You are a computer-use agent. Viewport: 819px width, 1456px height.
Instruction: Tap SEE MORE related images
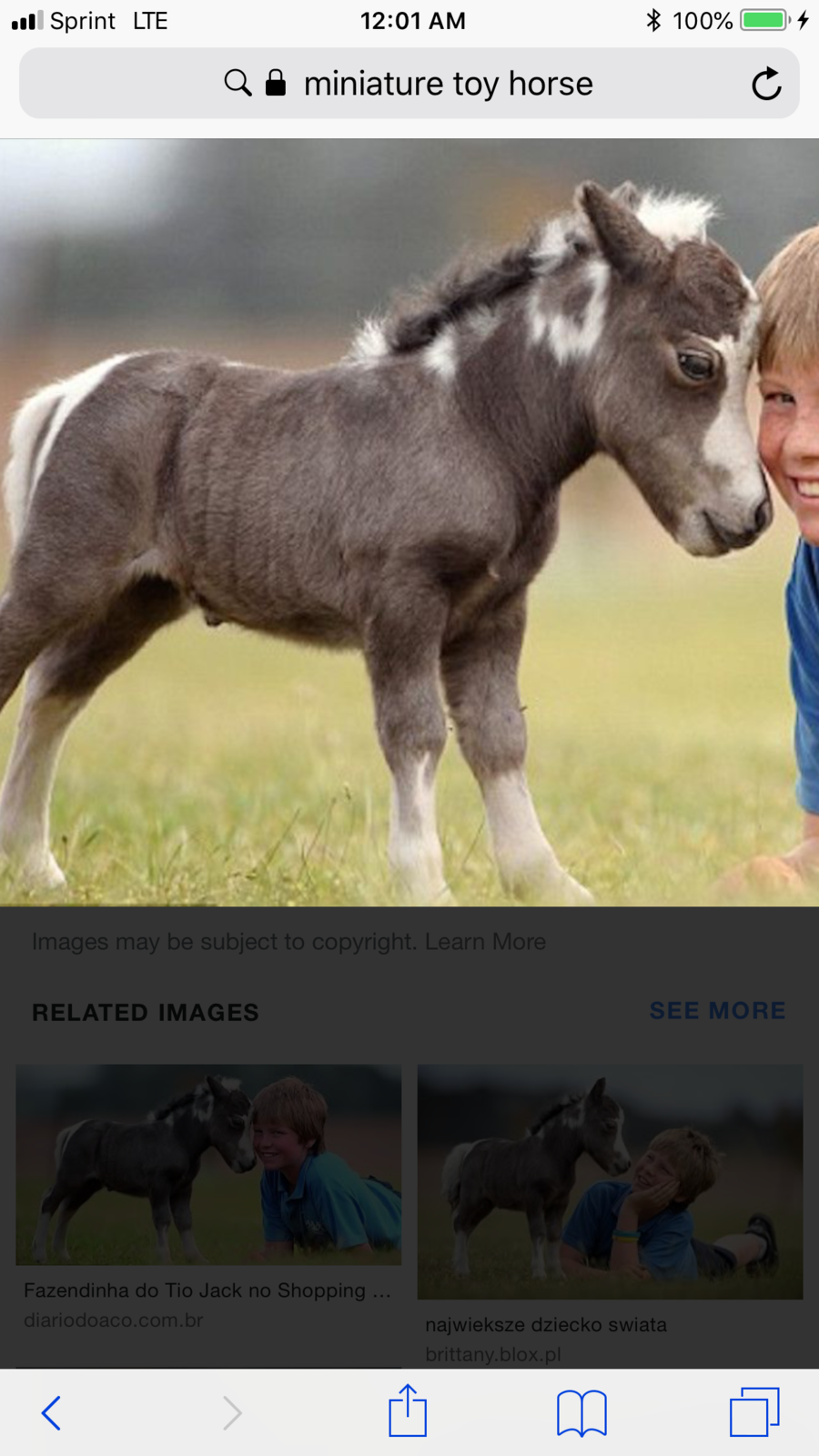717,1011
